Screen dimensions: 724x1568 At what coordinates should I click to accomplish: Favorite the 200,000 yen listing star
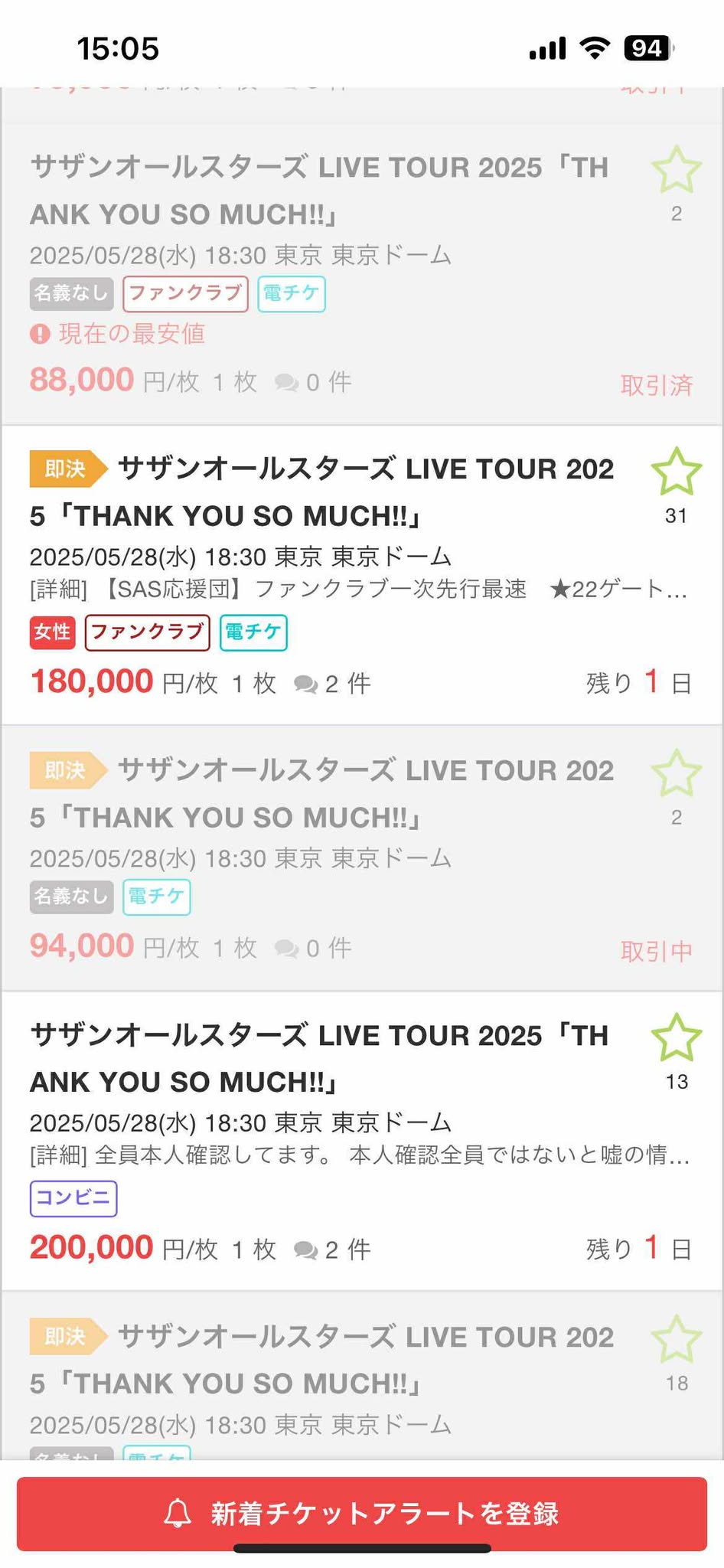(x=677, y=1038)
